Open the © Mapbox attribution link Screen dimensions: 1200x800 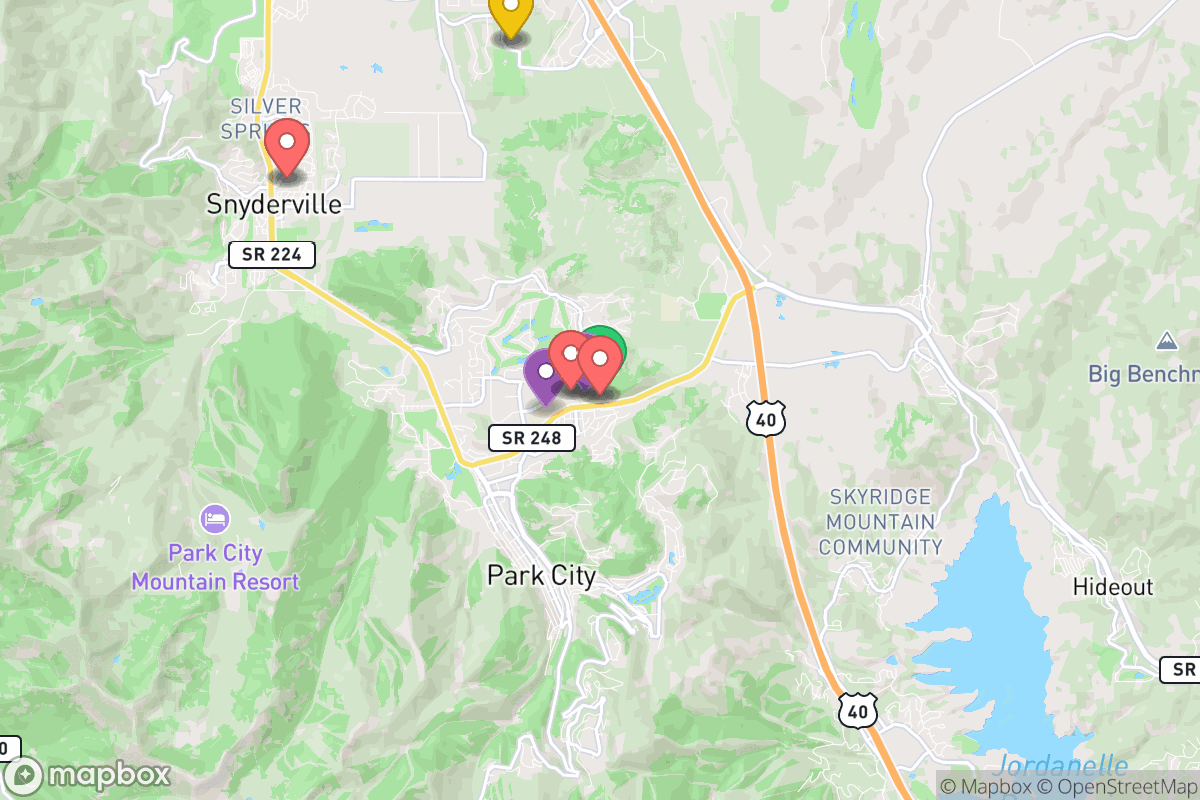coord(984,786)
